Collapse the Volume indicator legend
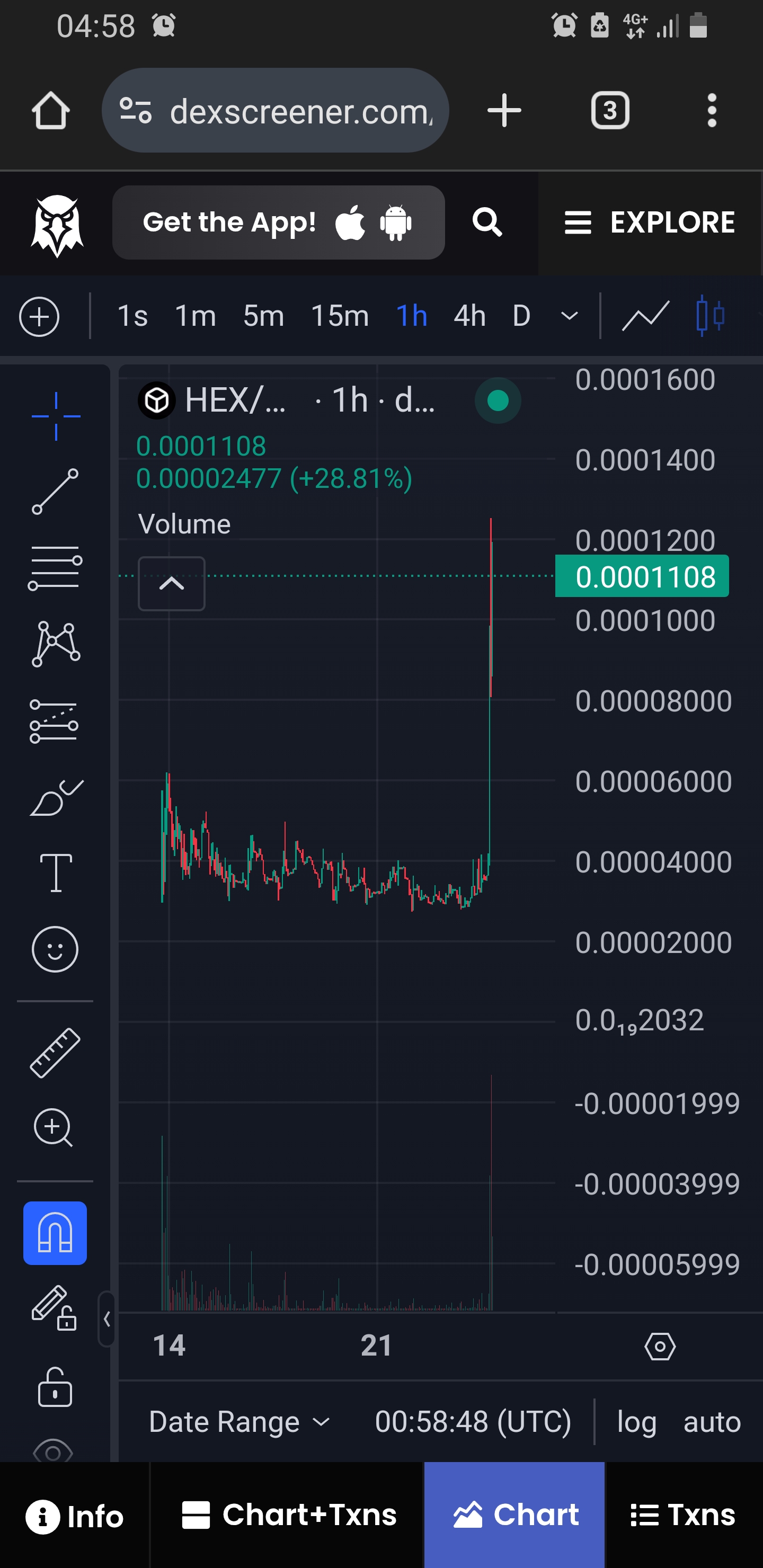 pos(172,584)
